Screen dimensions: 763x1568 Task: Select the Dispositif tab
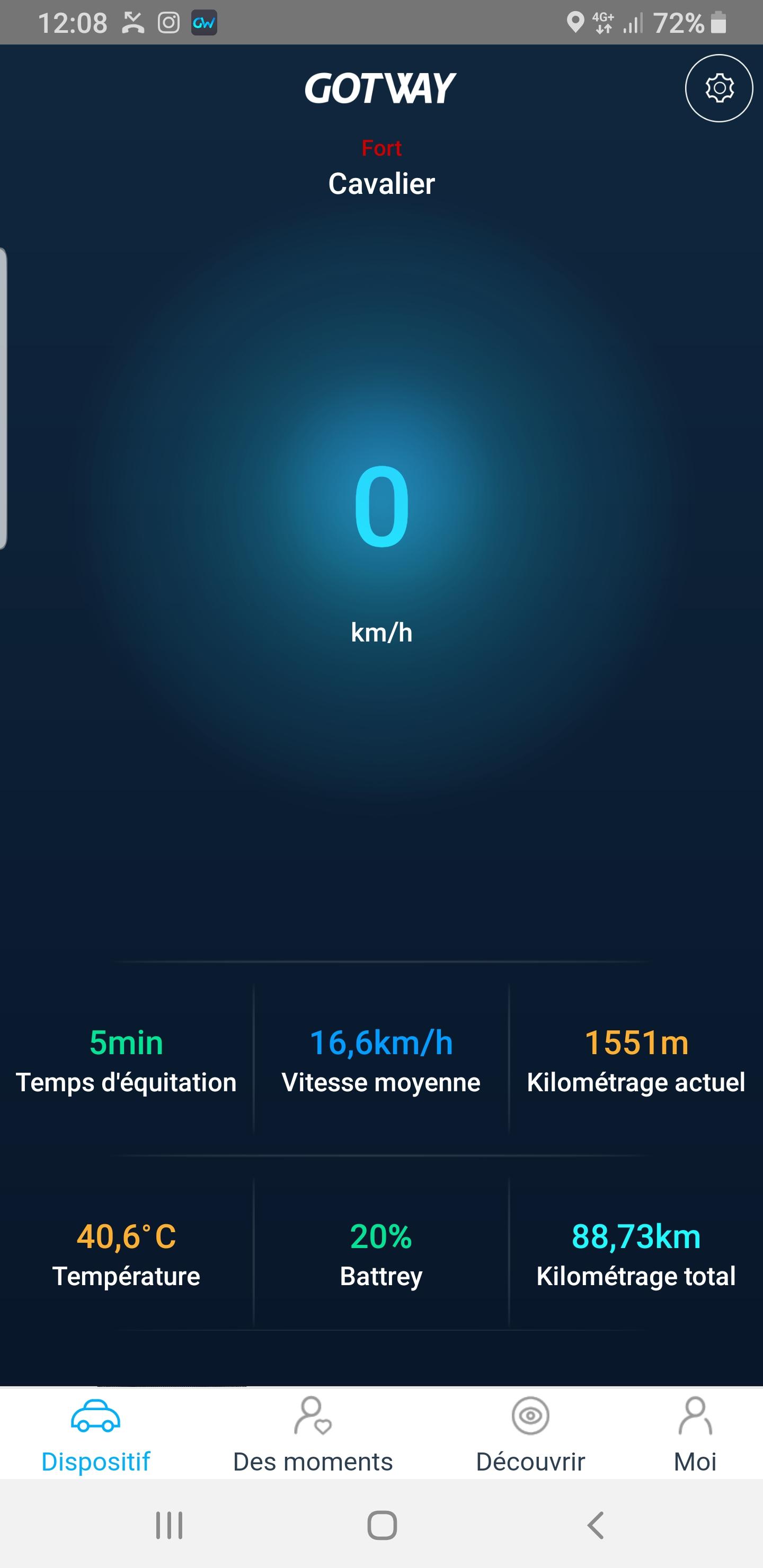point(95,1435)
